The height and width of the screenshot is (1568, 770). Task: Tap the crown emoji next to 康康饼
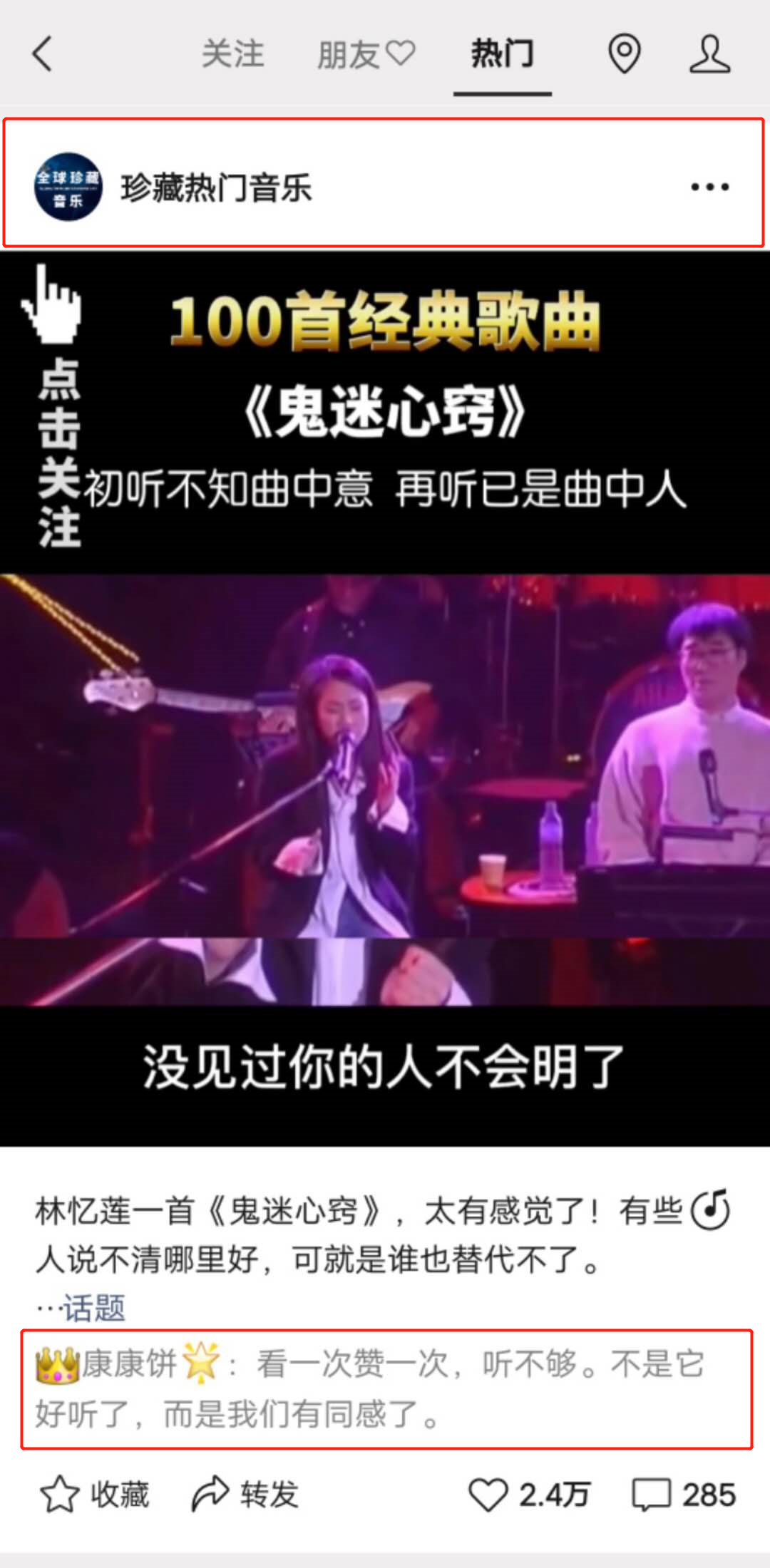click(58, 1364)
